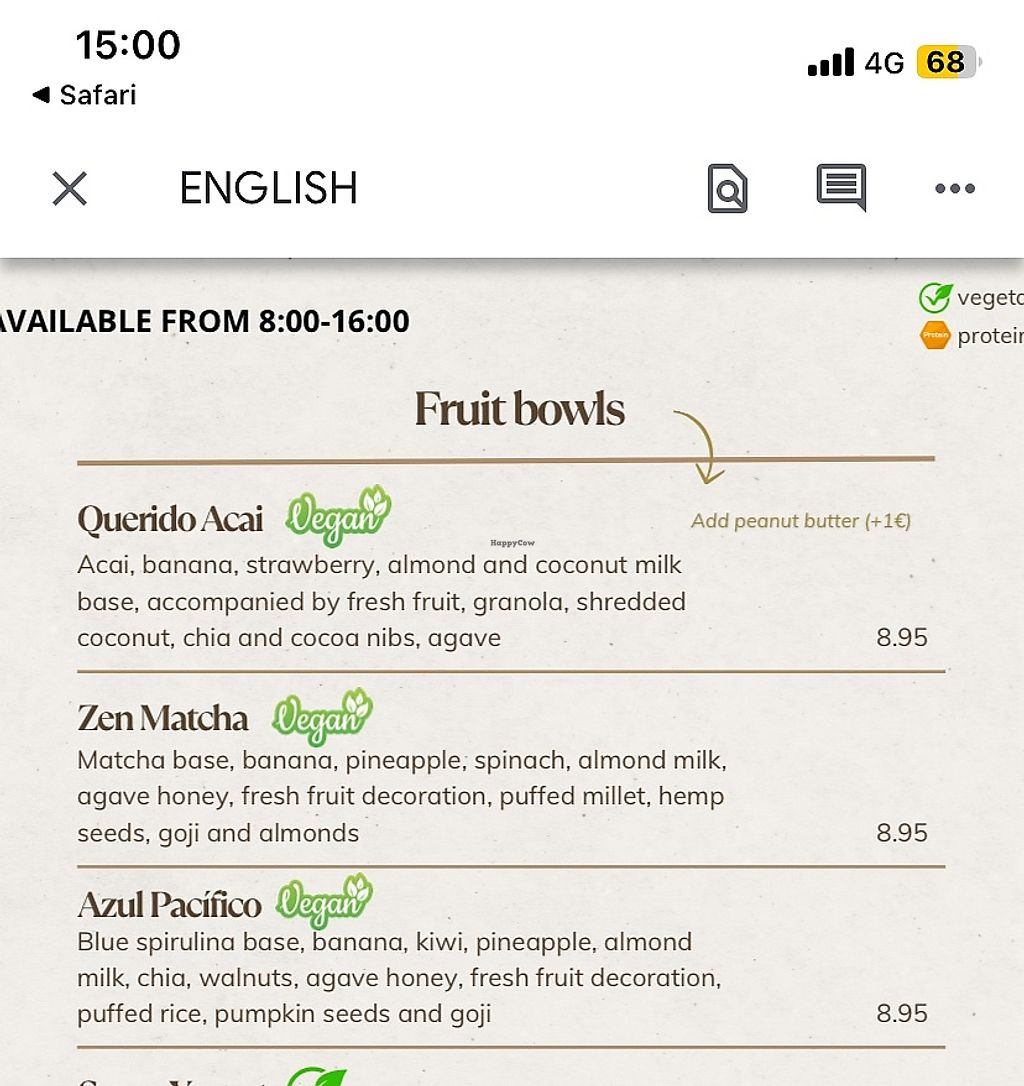Click the Vegan badge next to Querido Acai
The width and height of the screenshot is (1024, 1086).
(338, 515)
